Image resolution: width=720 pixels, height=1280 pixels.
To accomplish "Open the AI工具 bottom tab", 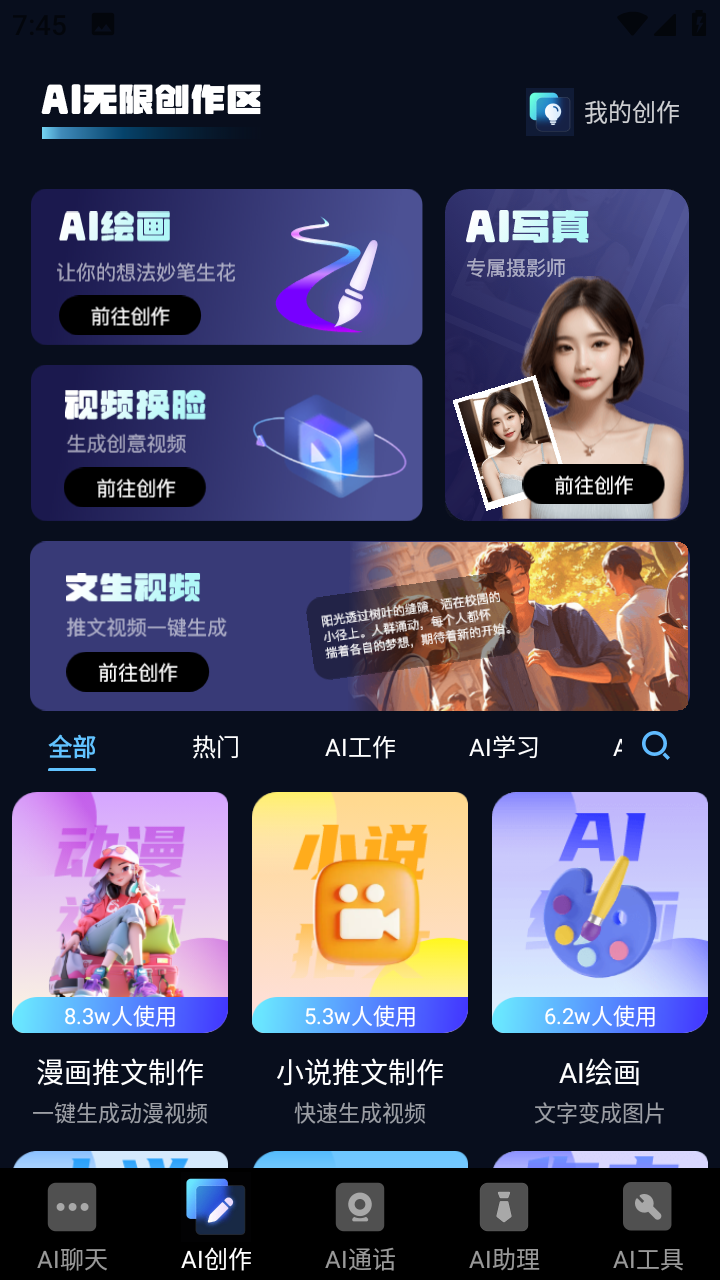I will [x=648, y=1225].
